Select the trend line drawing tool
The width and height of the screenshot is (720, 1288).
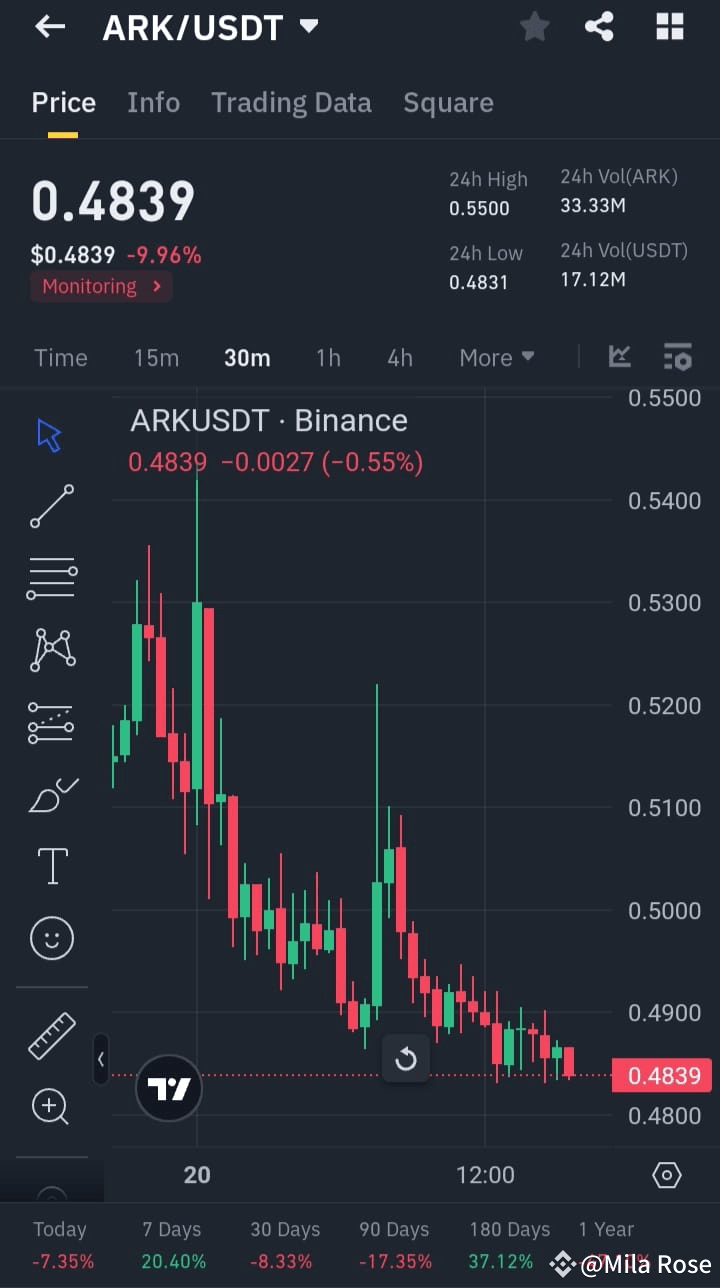coord(51,506)
